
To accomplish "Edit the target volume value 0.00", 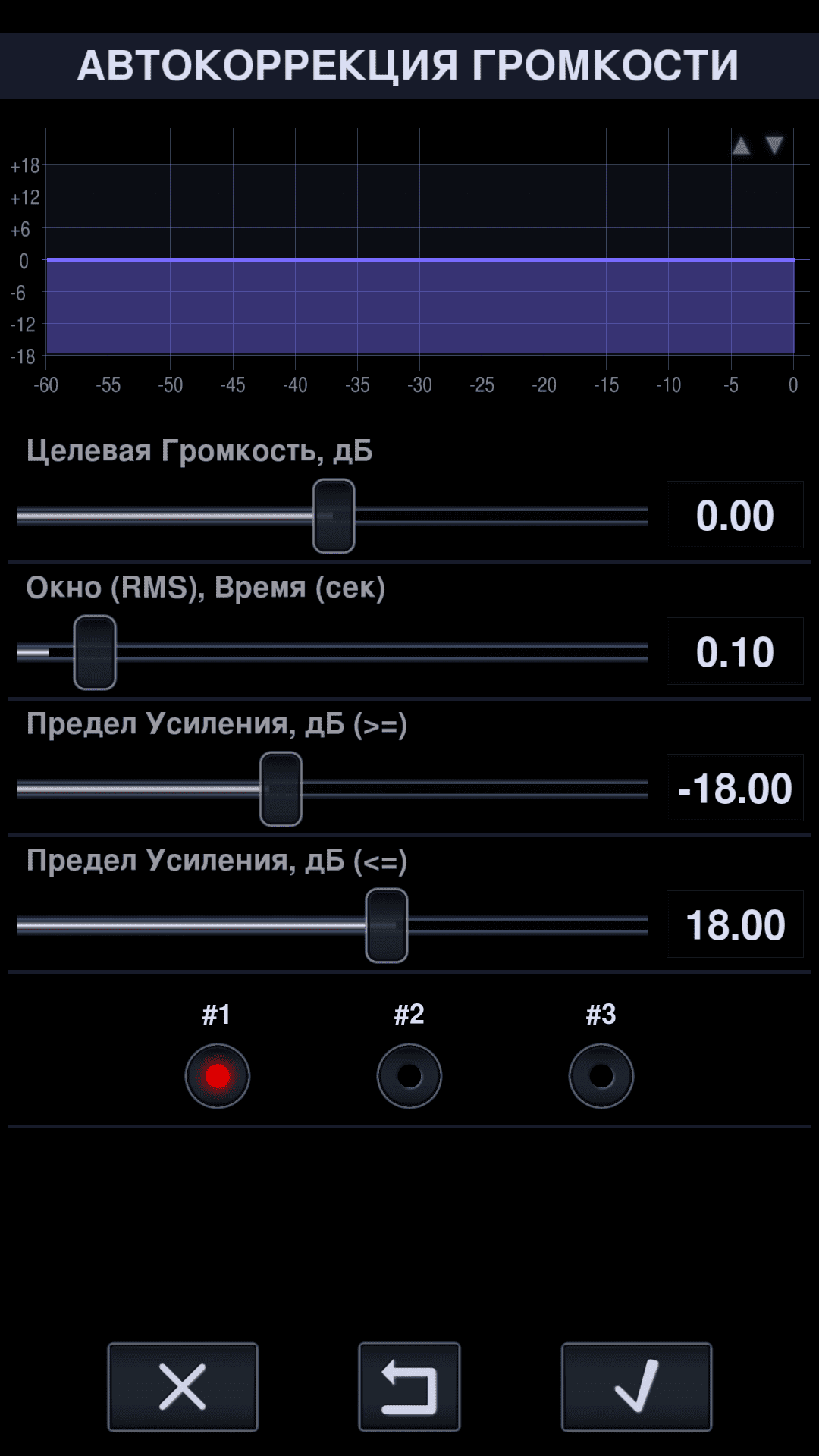I will 734,516.
